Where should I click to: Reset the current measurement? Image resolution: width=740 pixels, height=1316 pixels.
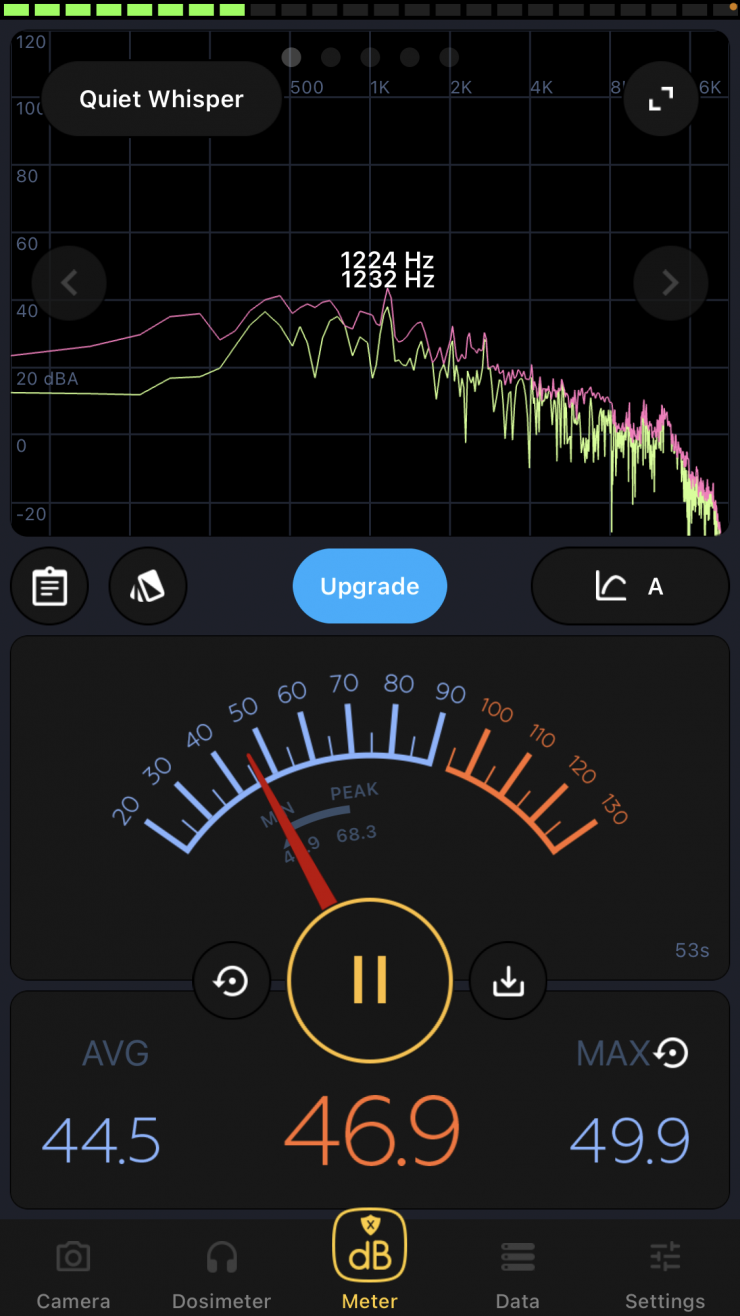(232, 982)
